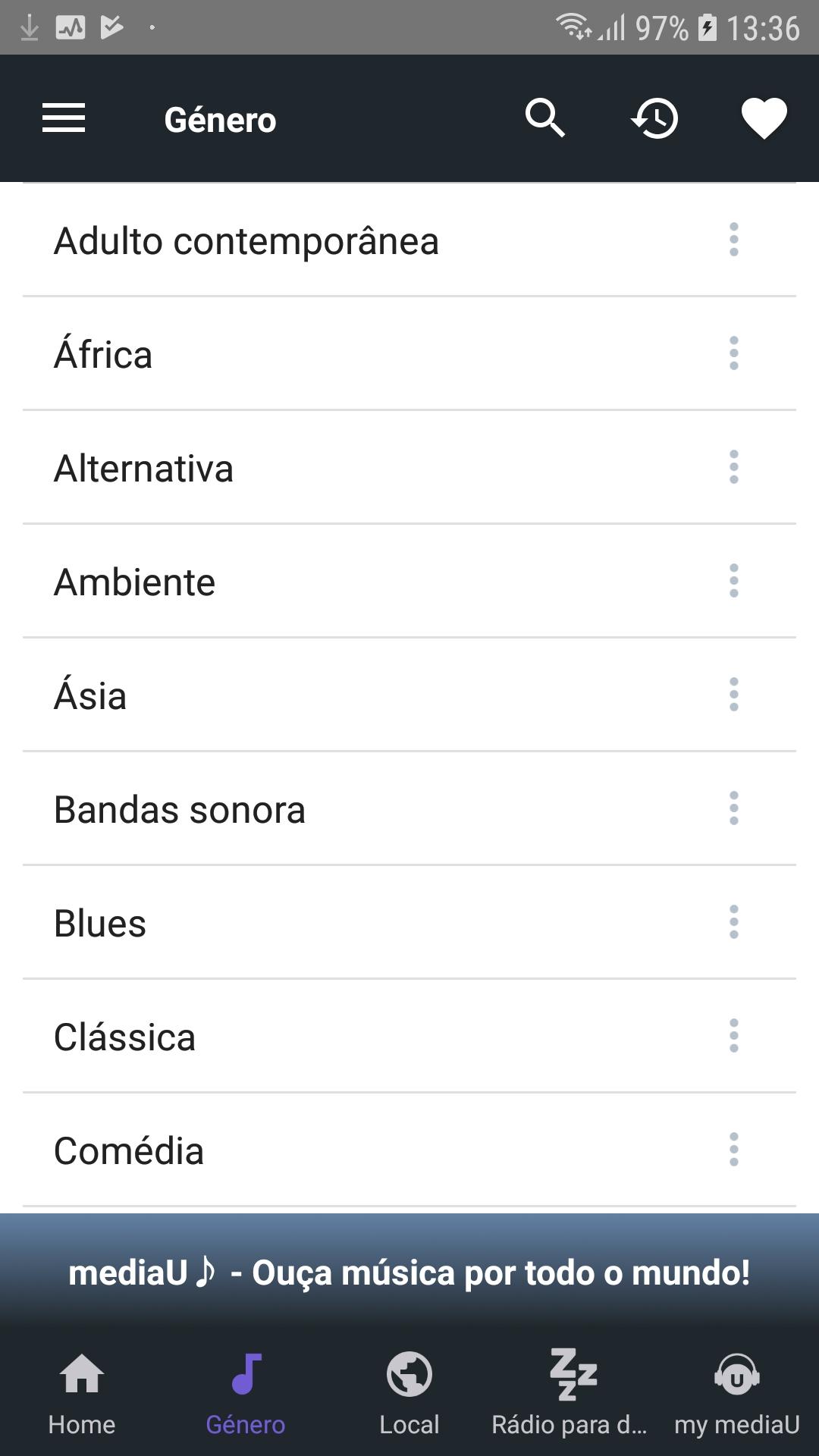Switch to the Home tab
This screenshot has height=1456, width=819.
click(x=82, y=1394)
